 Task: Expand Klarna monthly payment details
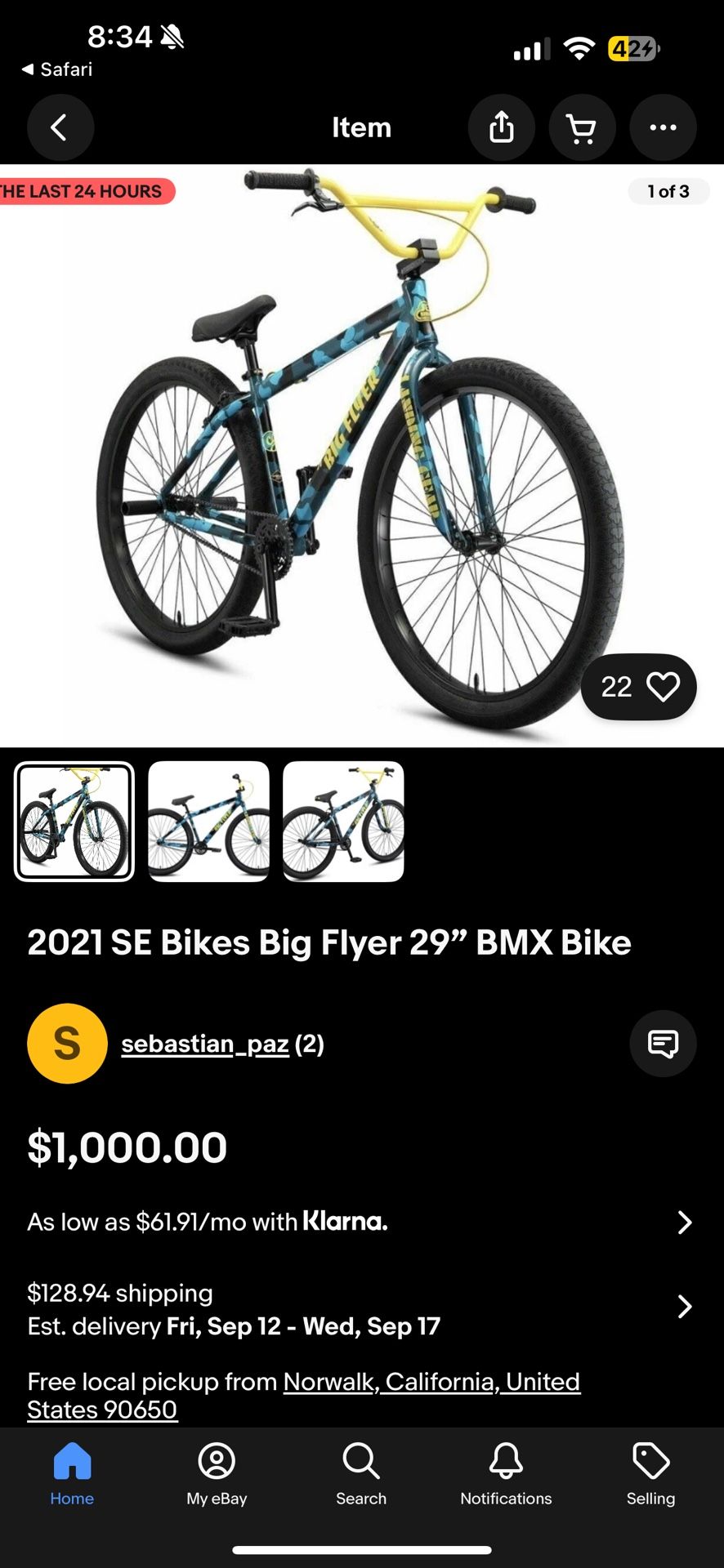[x=685, y=1222]
